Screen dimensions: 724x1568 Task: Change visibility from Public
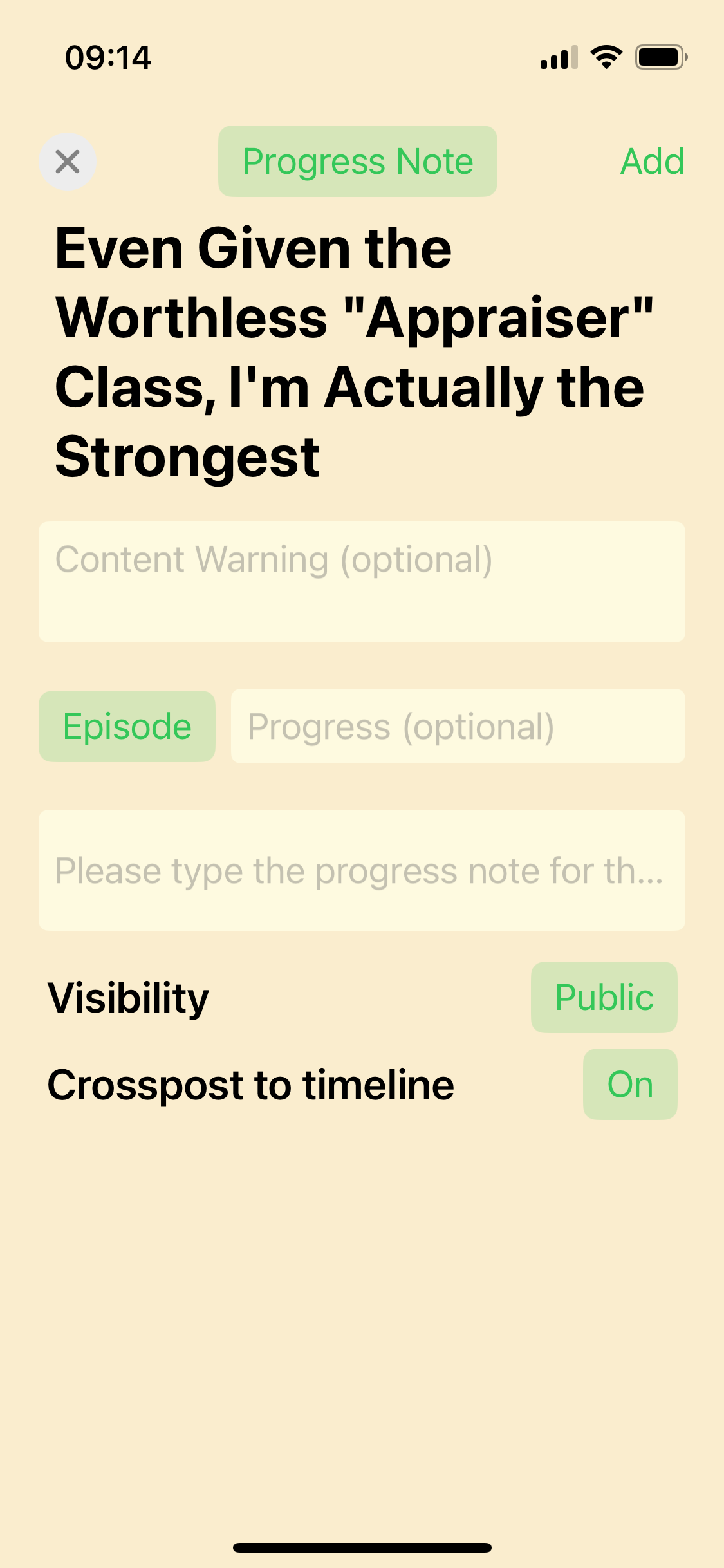(x=604, y=998)
